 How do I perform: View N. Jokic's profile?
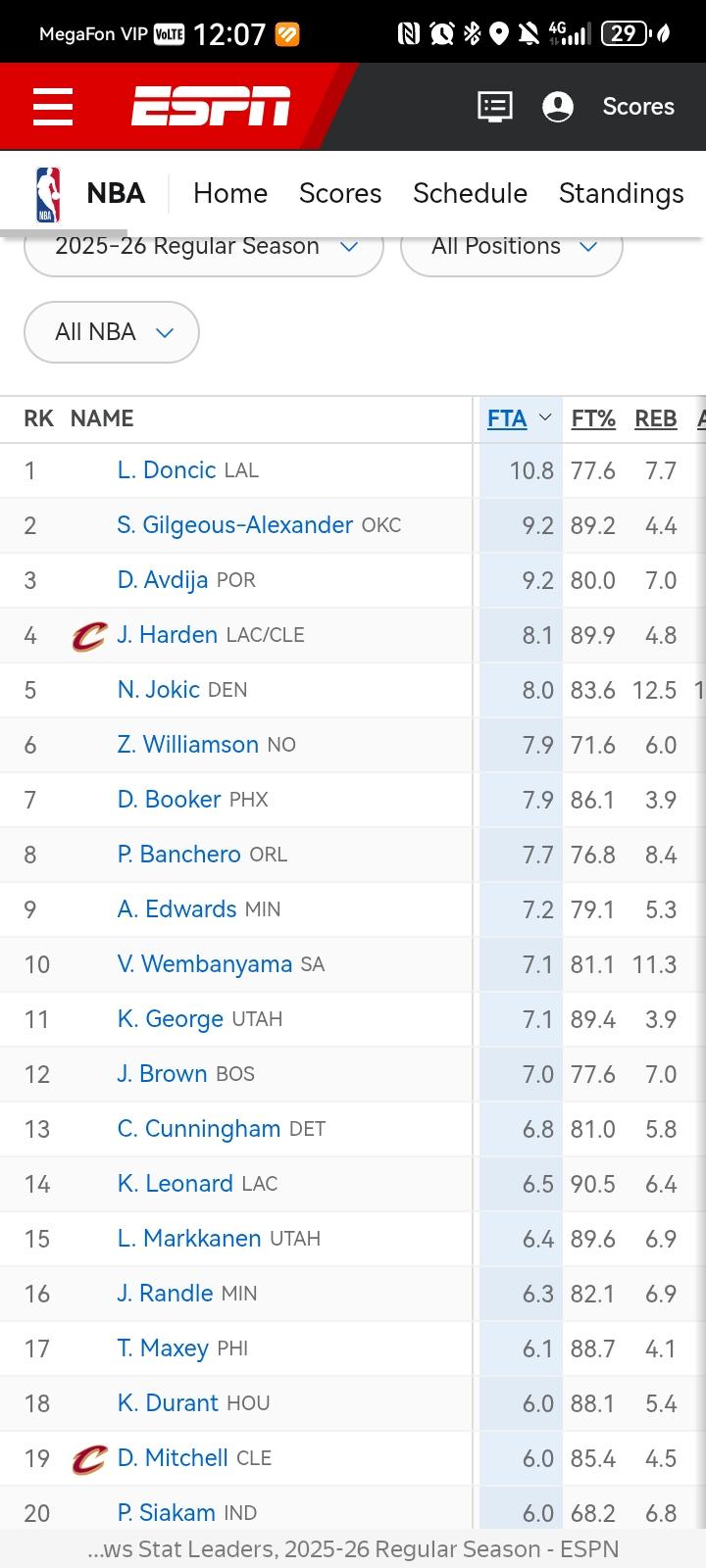click(x=158, y=690)
